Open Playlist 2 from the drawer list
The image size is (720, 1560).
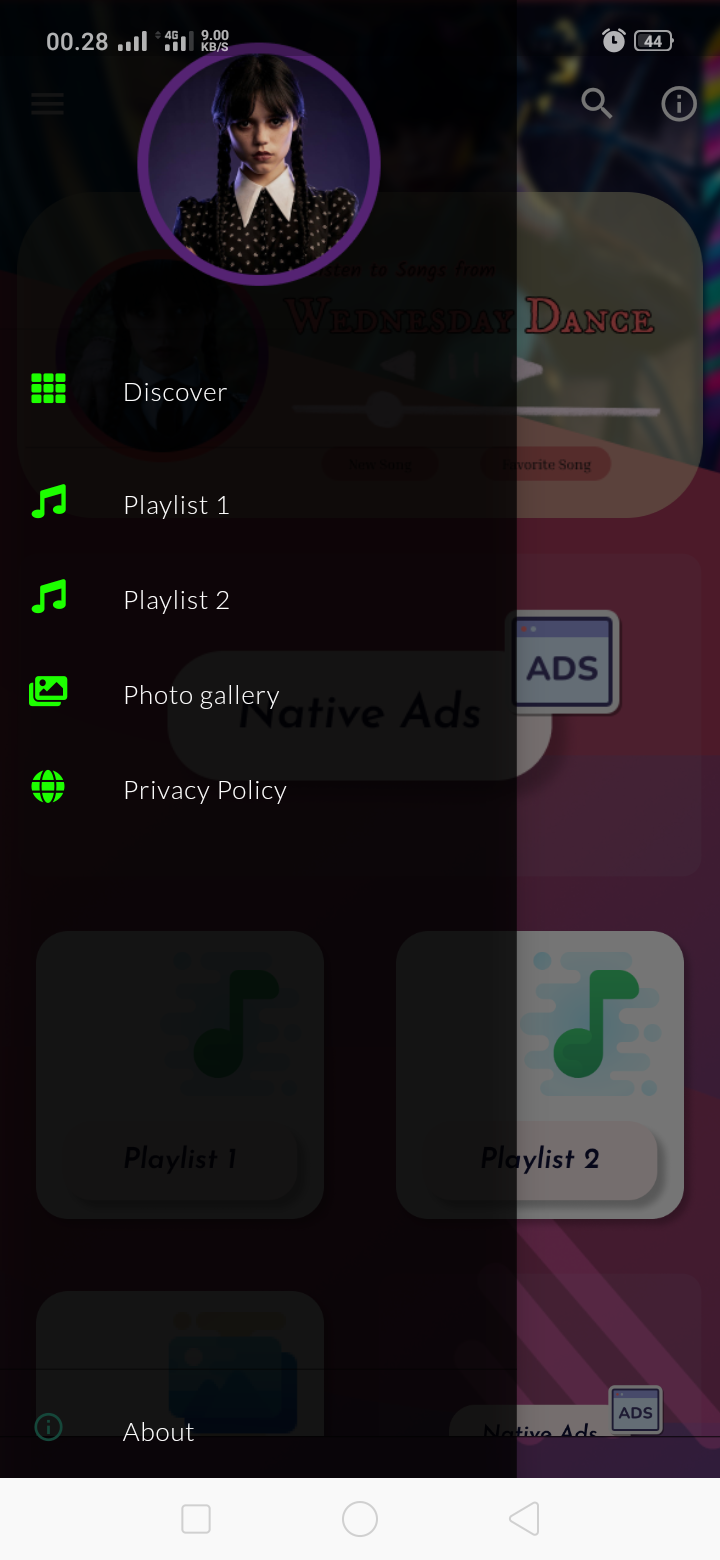[x=176, y=600]
